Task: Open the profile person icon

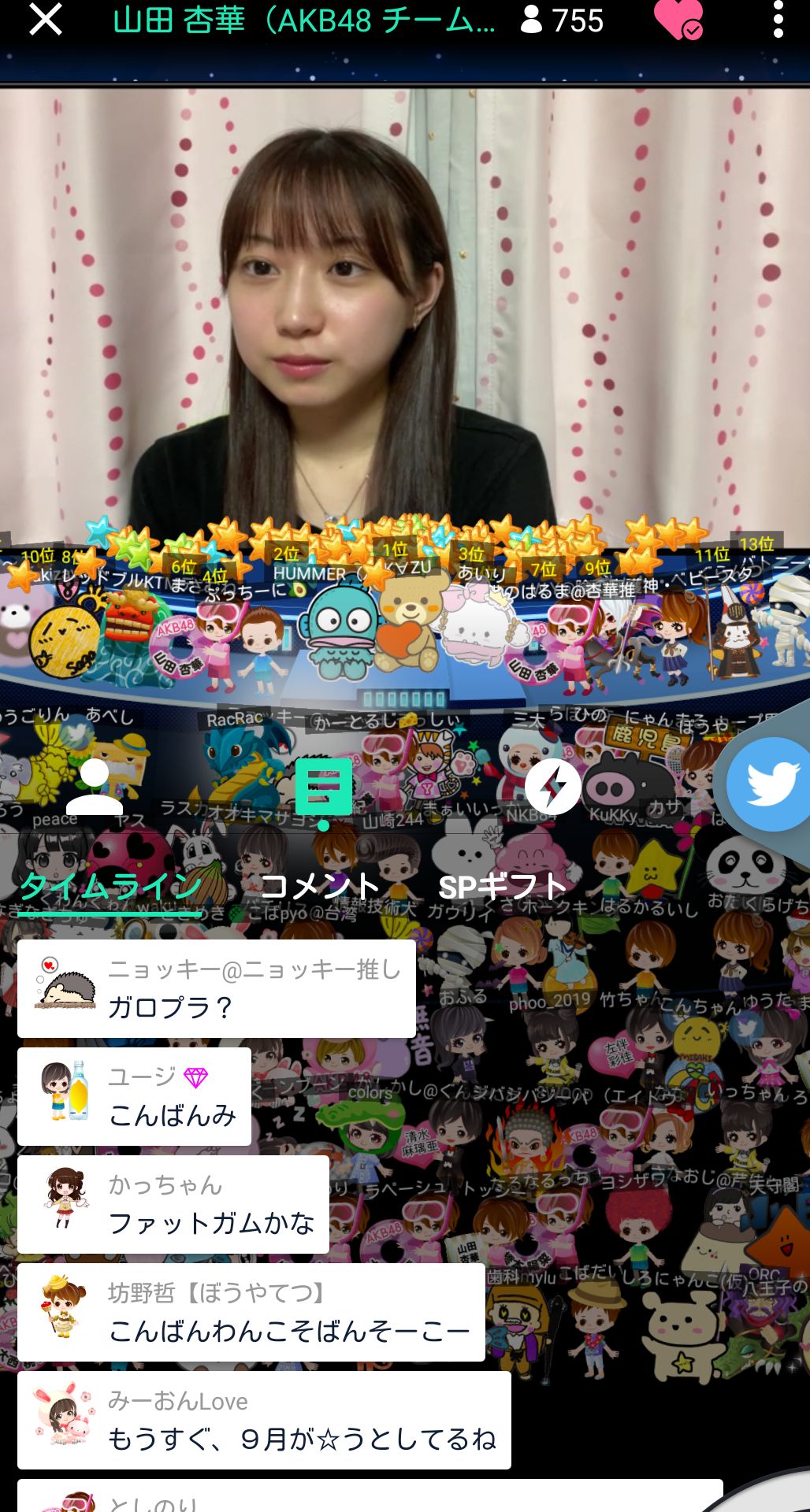Action: [94, 787]
